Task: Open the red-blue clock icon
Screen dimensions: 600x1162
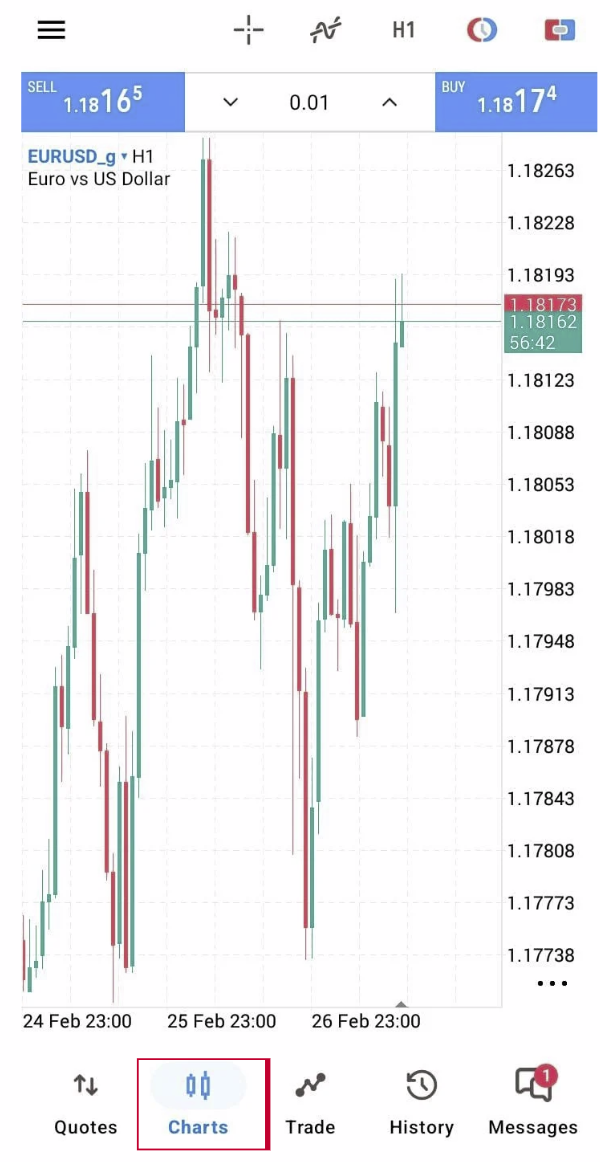Action: (482, 30)
